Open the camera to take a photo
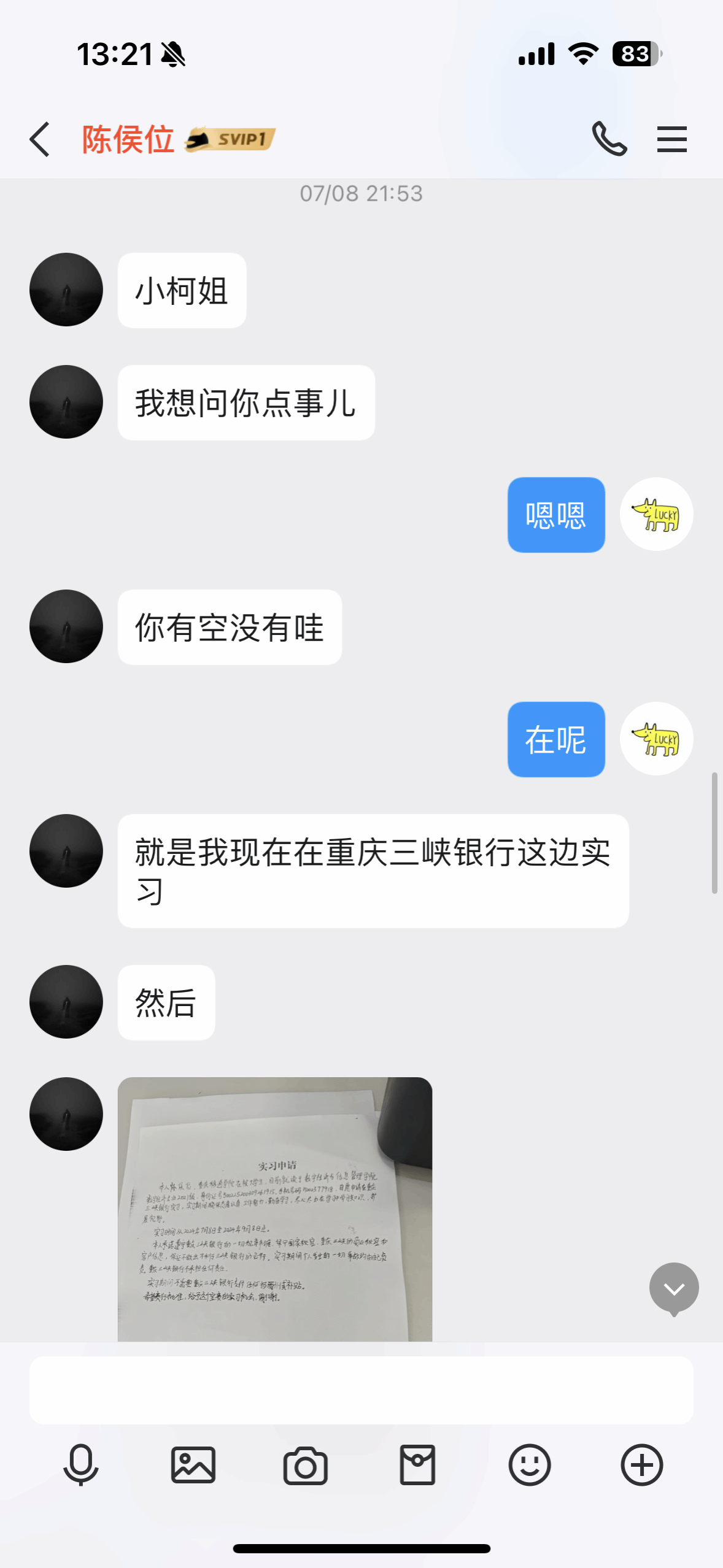This screenshot has height=1568, width=723. point(305,1465)
